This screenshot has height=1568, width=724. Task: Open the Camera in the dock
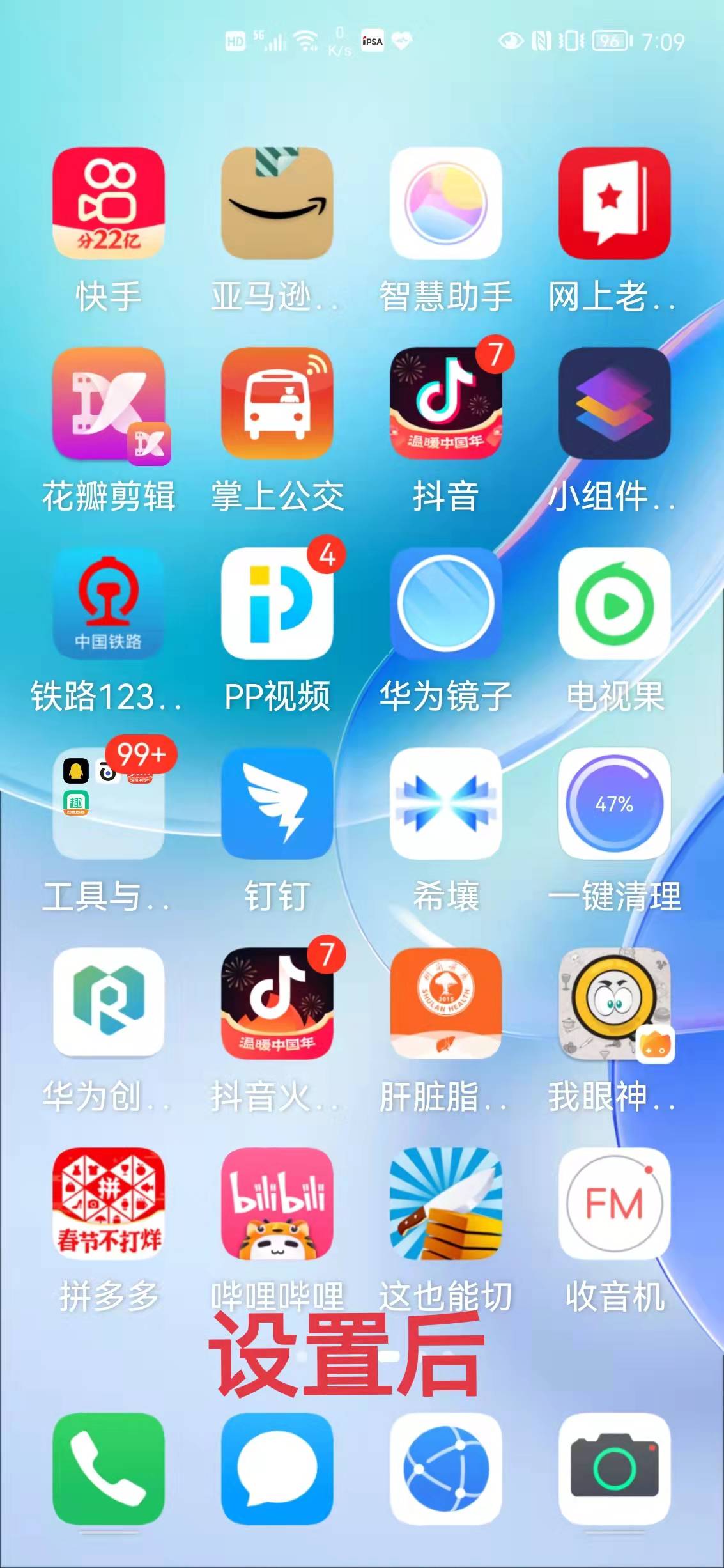(x=615, y=1469)
